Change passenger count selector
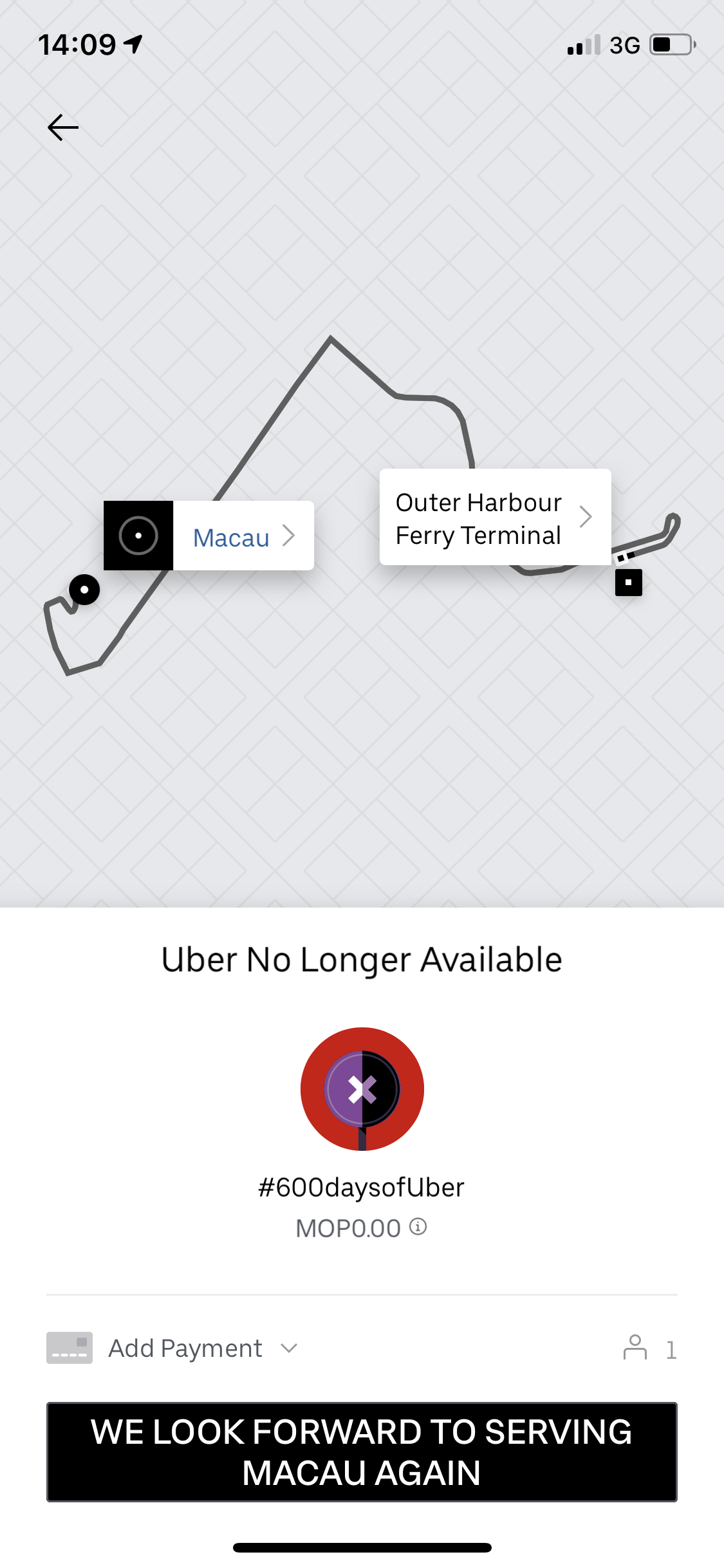 pyautogui.click(x=650, y=1349)
